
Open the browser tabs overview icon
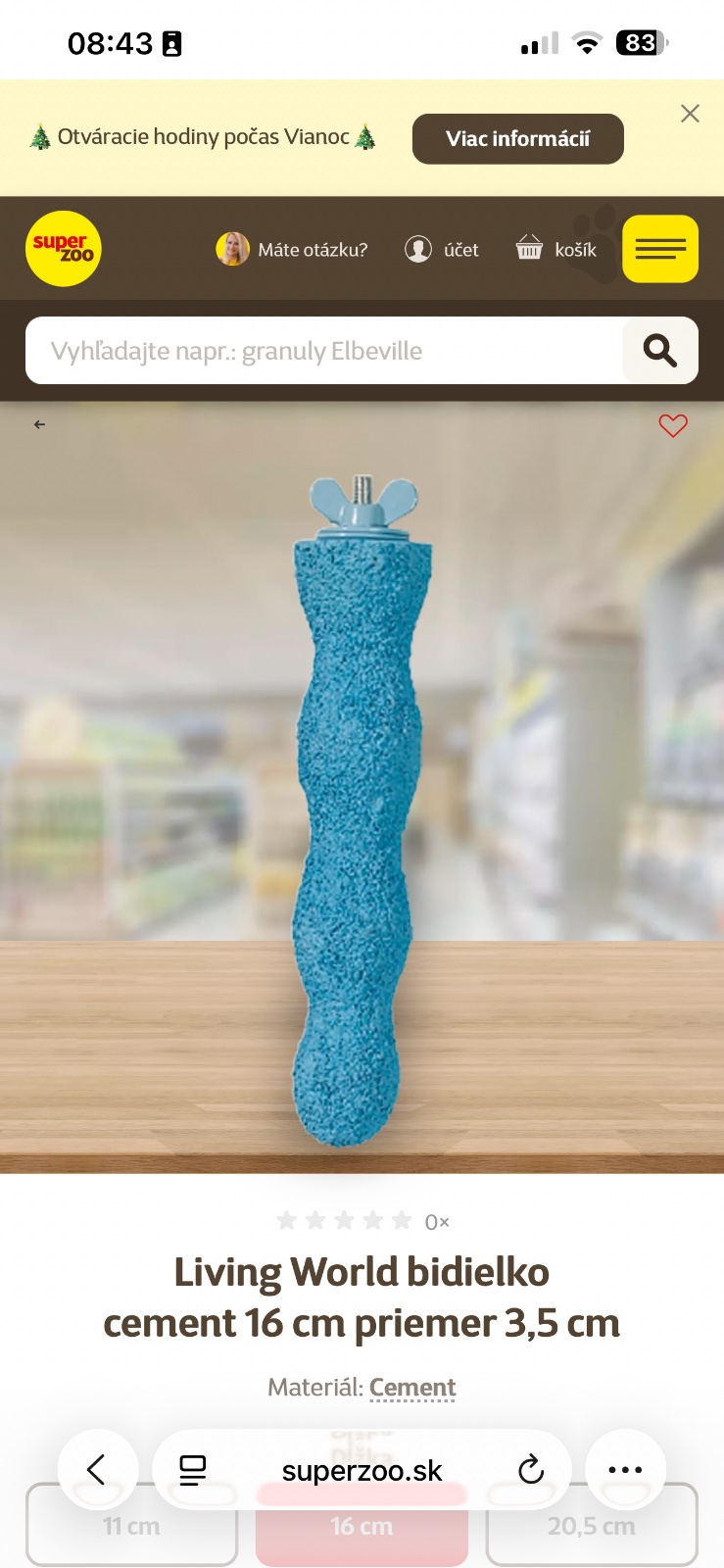[193, 1469]
